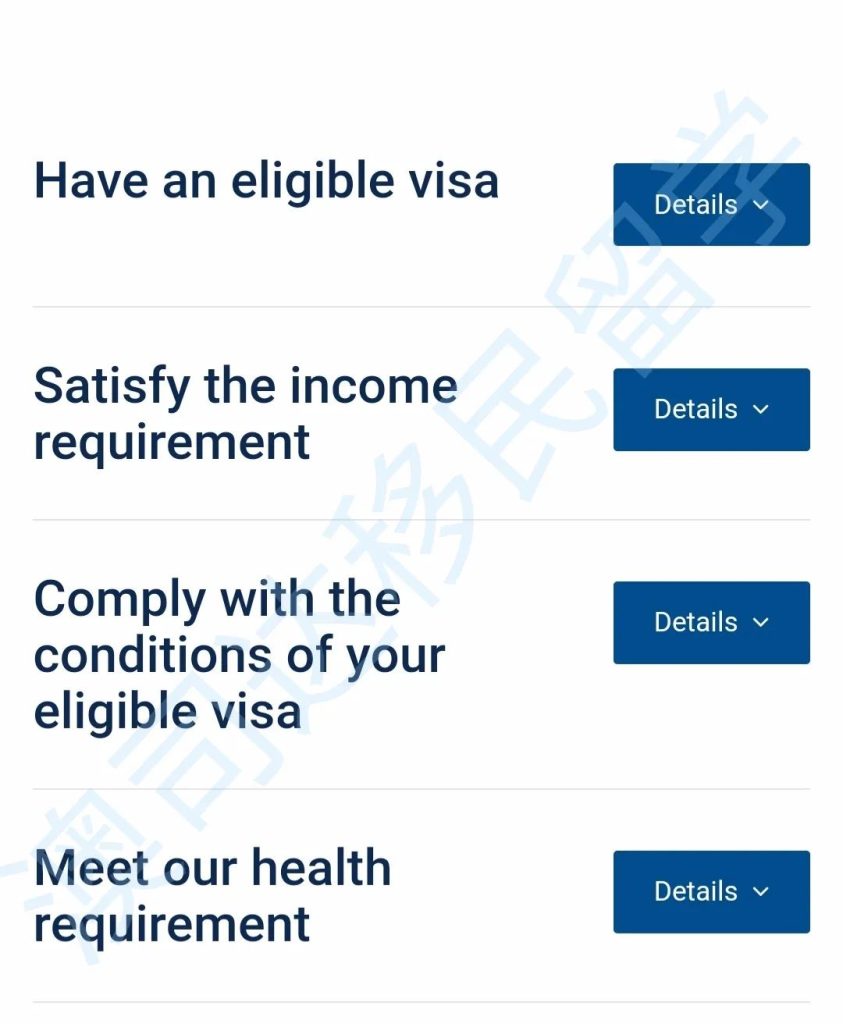The height and width of the screenshot is (1024, 843).
Task: Reveal details about the health requirement
Action: pos(711,892)
